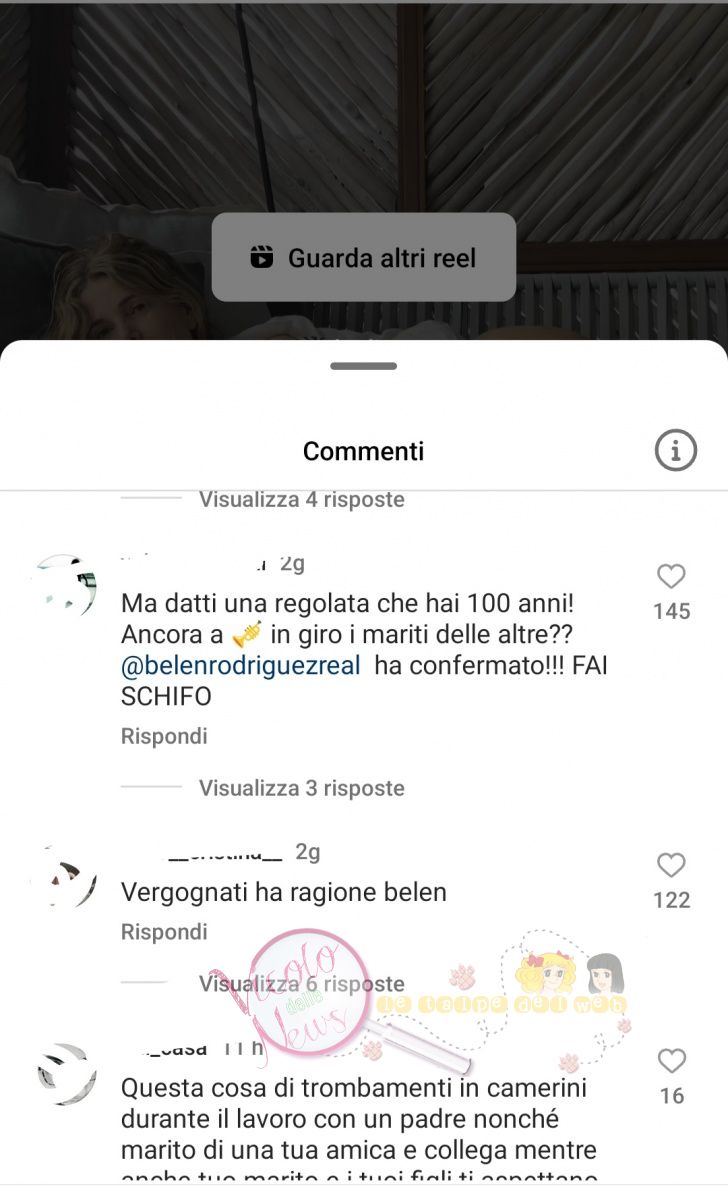Open the @belenrodriguezreal mention
This screenshot has width=728, height=1200.
240,666
